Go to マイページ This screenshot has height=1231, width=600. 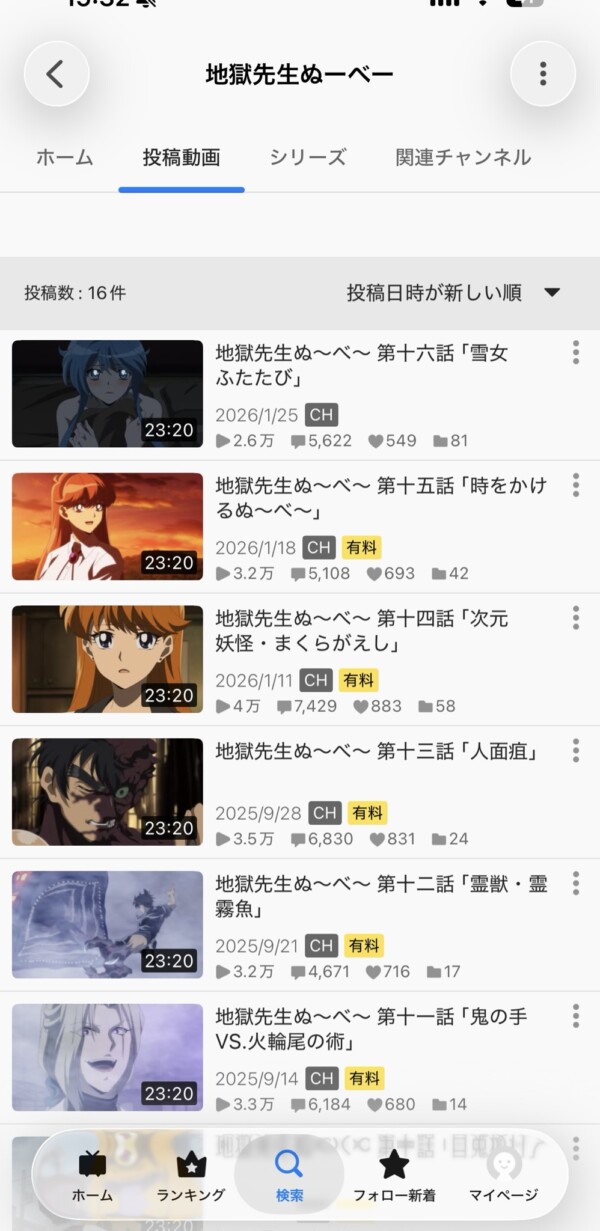pos(503,1176)
